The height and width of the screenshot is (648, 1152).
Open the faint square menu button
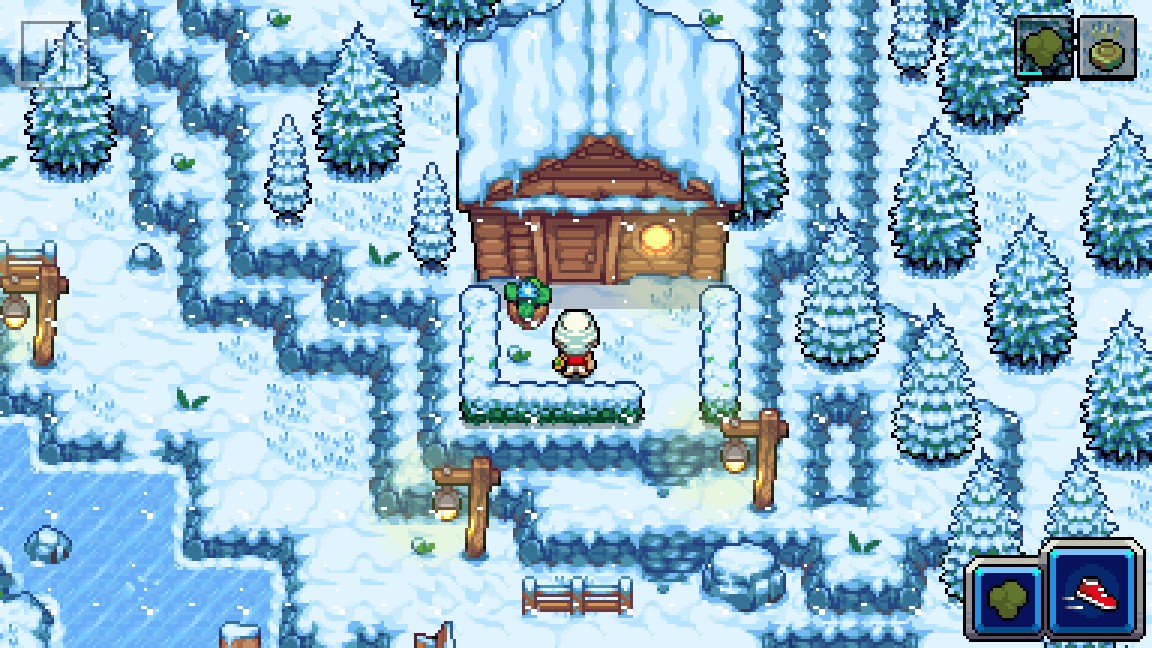tap(50, 51)
